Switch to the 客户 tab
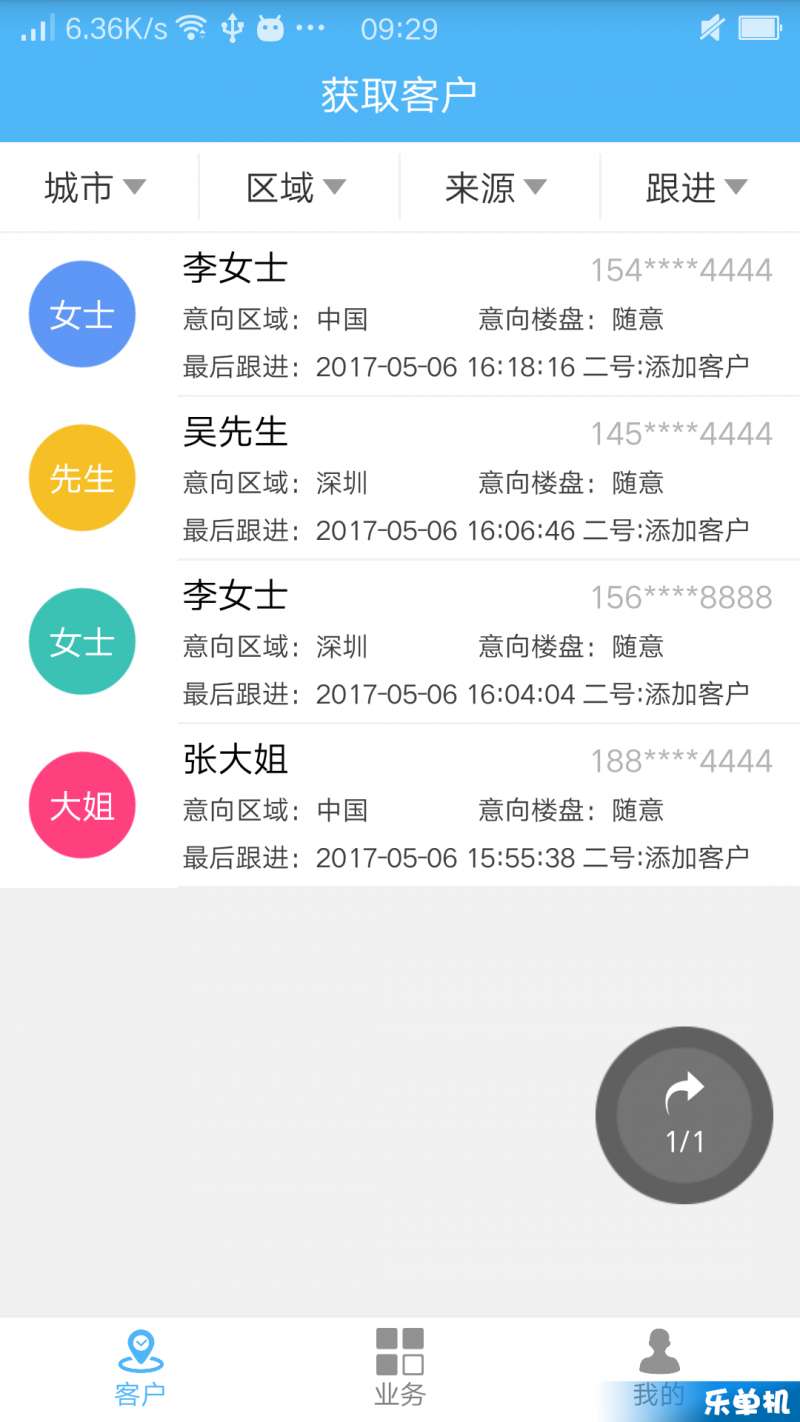Viewport: 800px width, 1422px height. click(x=140, y=1368)
